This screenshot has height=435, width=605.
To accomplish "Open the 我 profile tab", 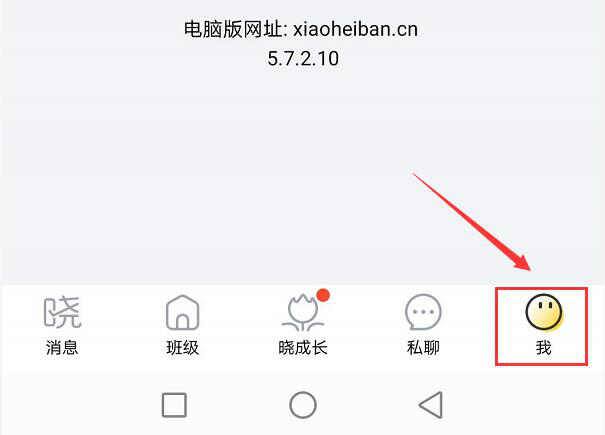I will (x=544, y=326).
